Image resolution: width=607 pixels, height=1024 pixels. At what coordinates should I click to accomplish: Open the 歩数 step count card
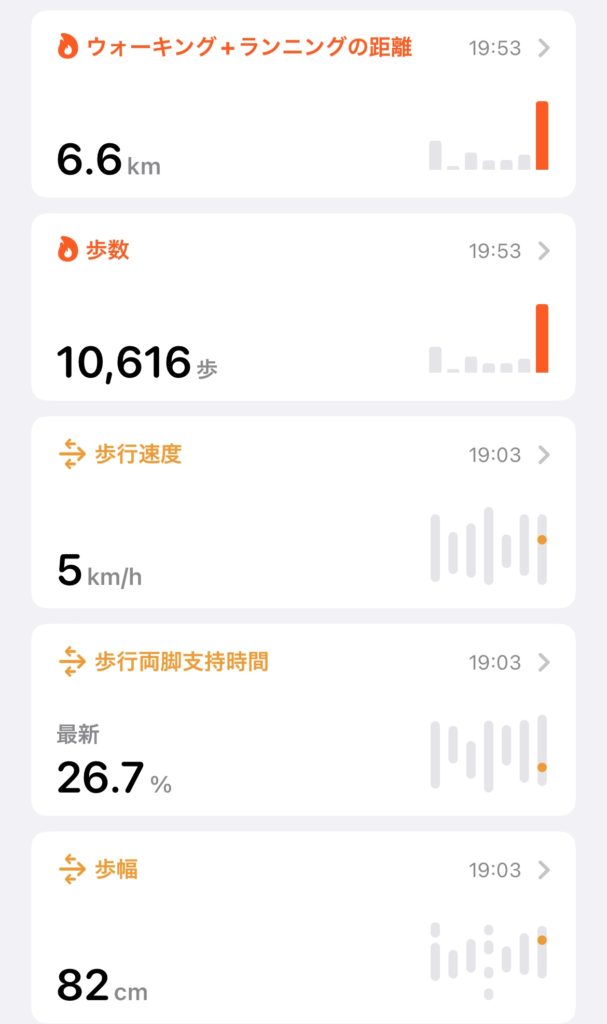(303, 307)
